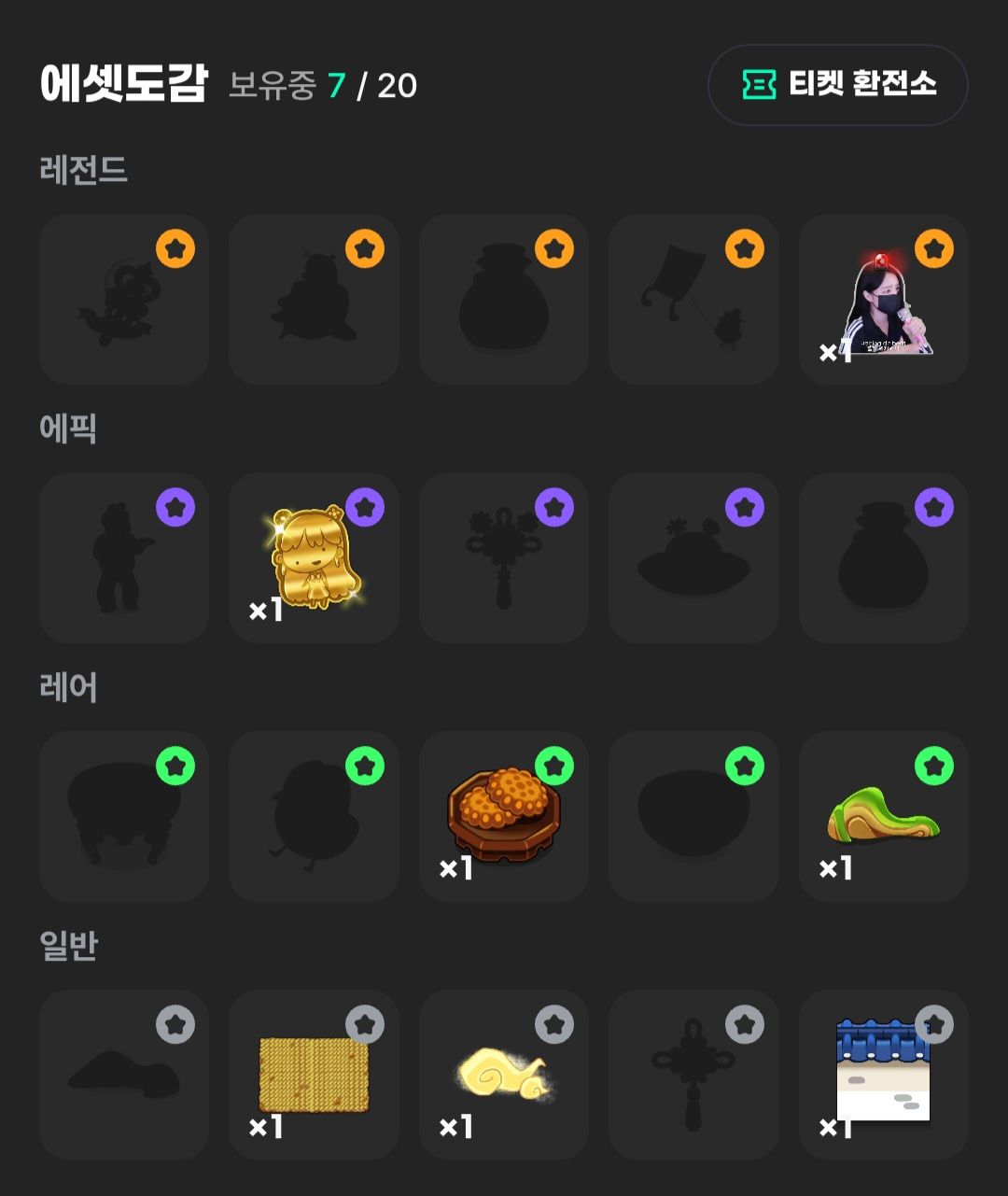Click the x1 count under the golden snail
The width and height of the screenshot is (1008, 1196).
[457, 1129]
